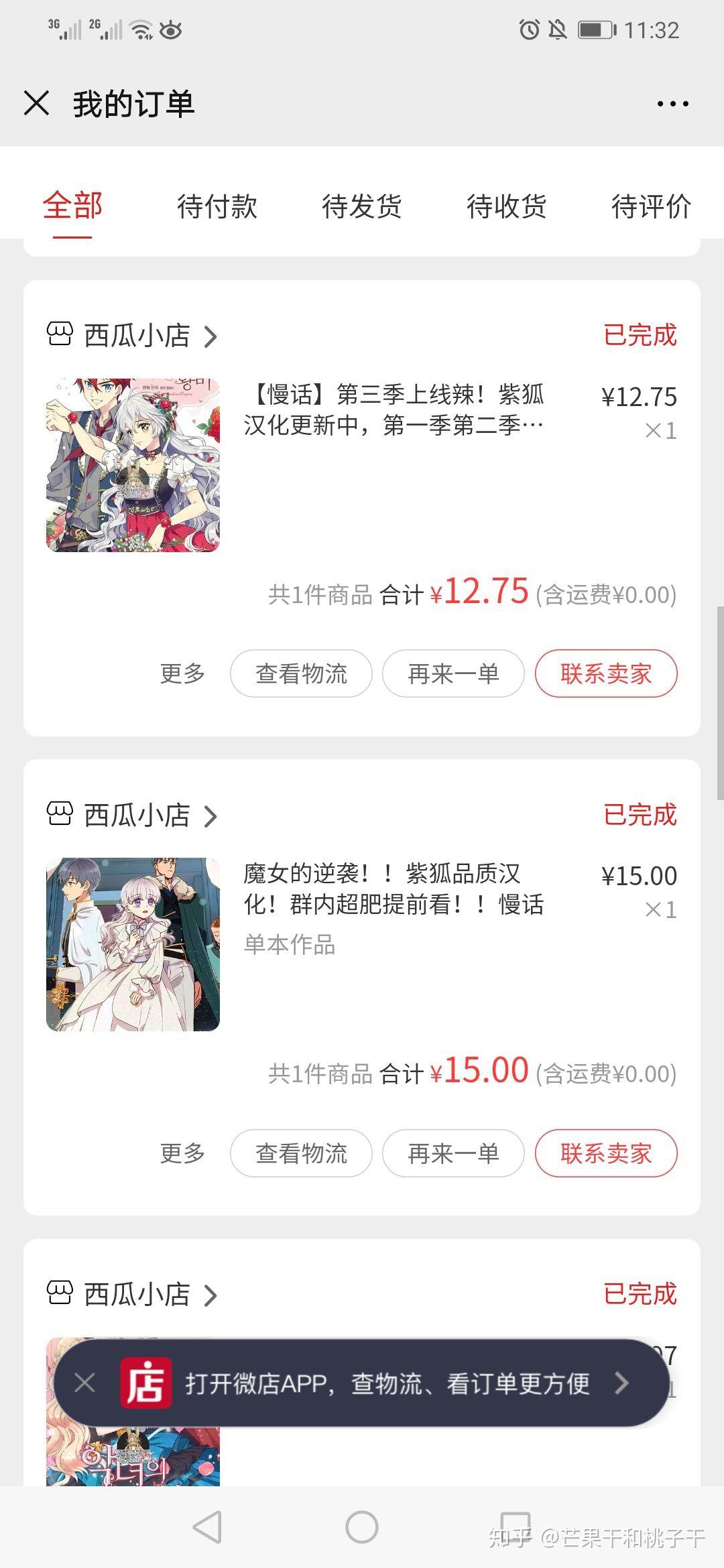
Task: Switch to the 待评价 tab
Action: pyautogui.click(x=650, y=206)
